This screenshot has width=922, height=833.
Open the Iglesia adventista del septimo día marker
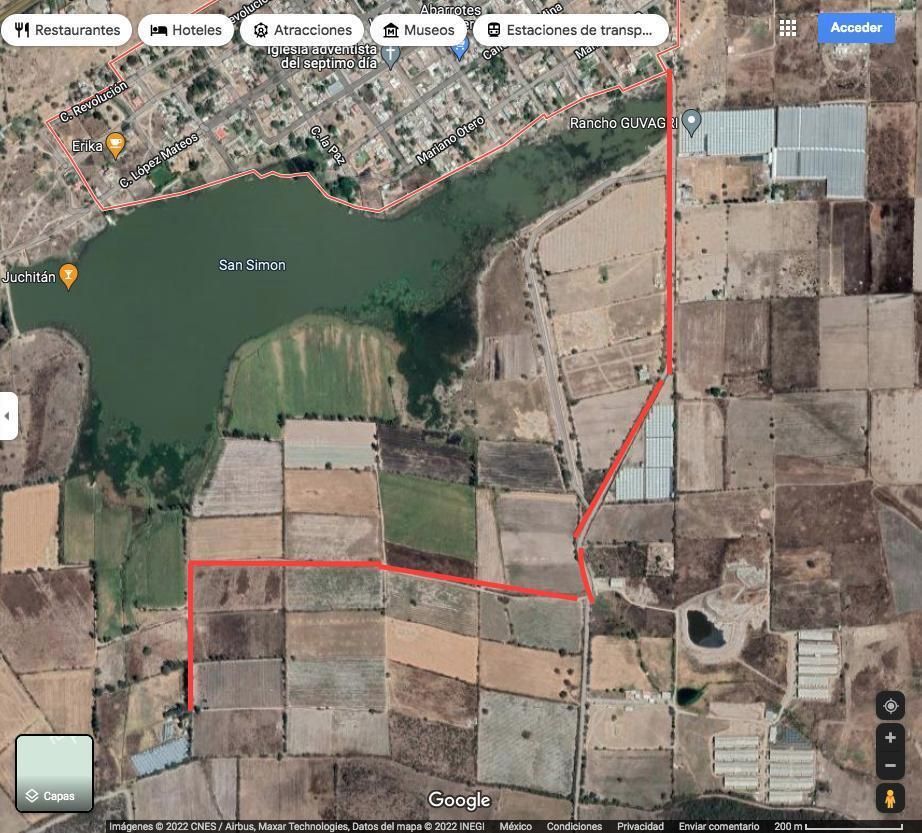[x=391, y=53]
